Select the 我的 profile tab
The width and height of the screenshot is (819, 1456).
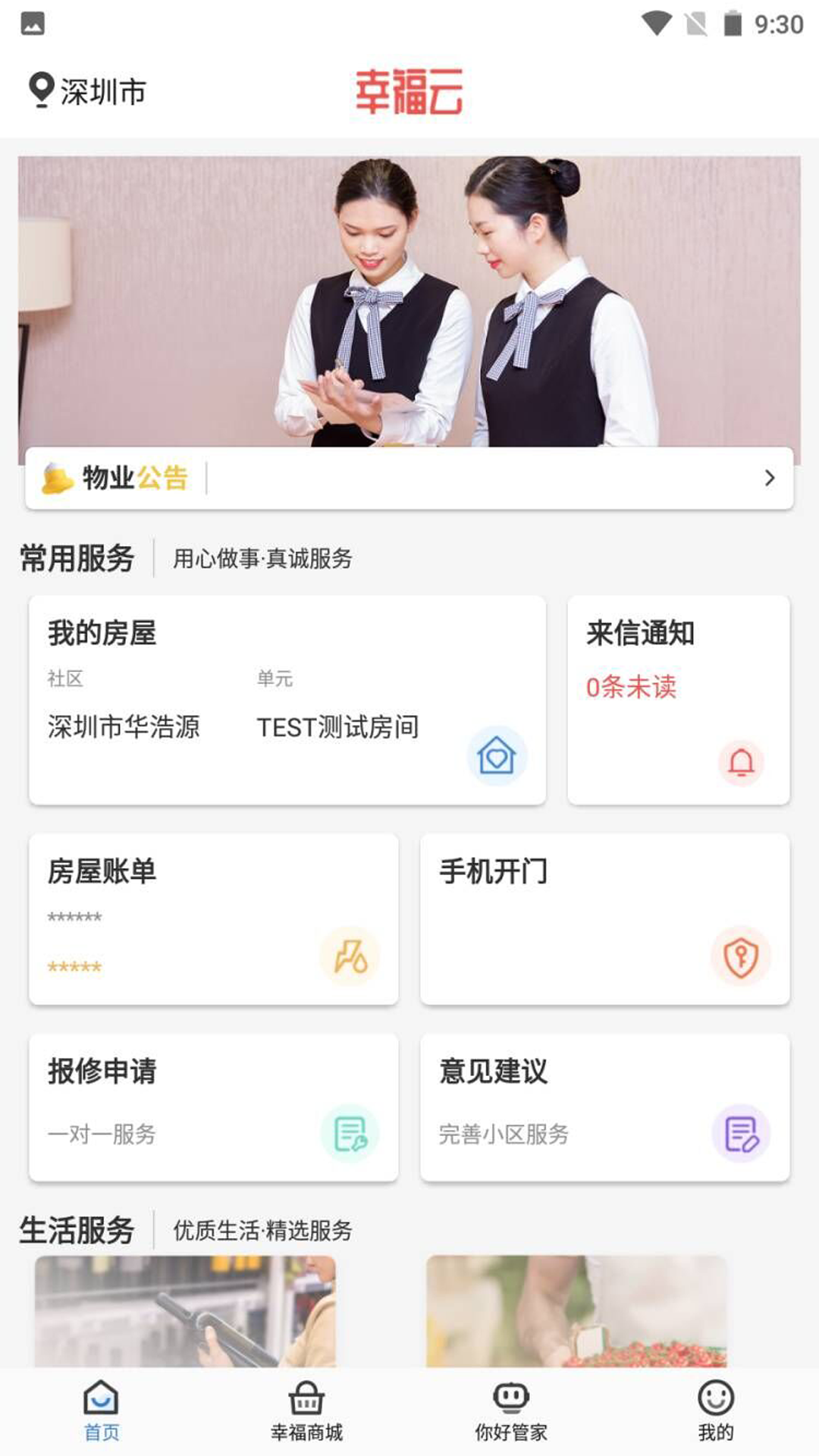716,1410
